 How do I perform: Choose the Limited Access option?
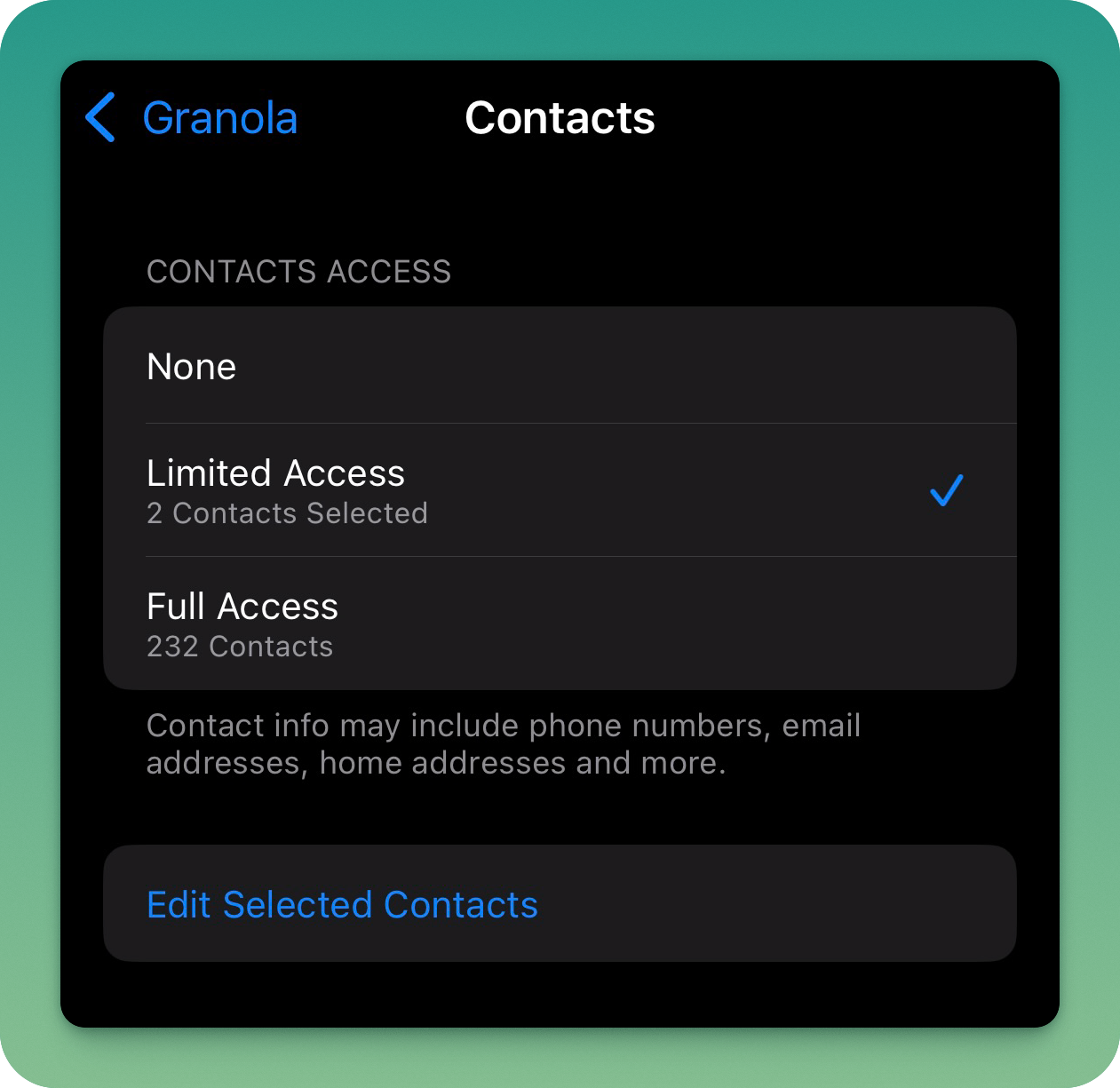(560, 490)
